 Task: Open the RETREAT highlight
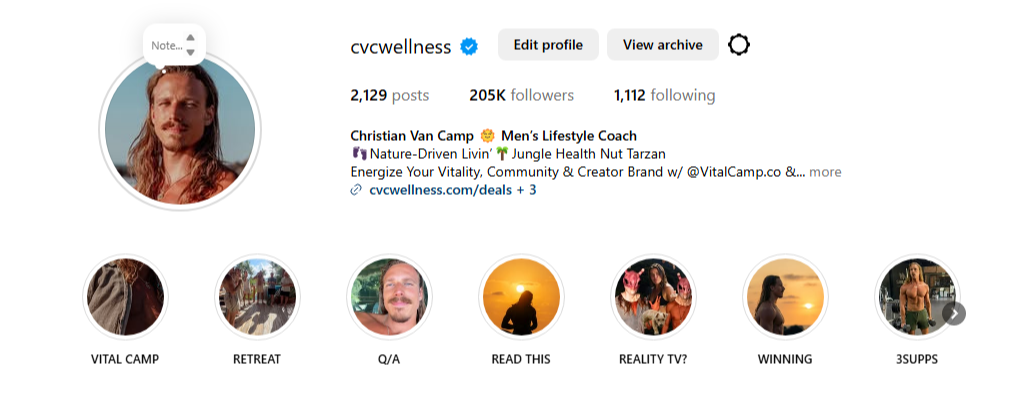(x=257, y=297)
